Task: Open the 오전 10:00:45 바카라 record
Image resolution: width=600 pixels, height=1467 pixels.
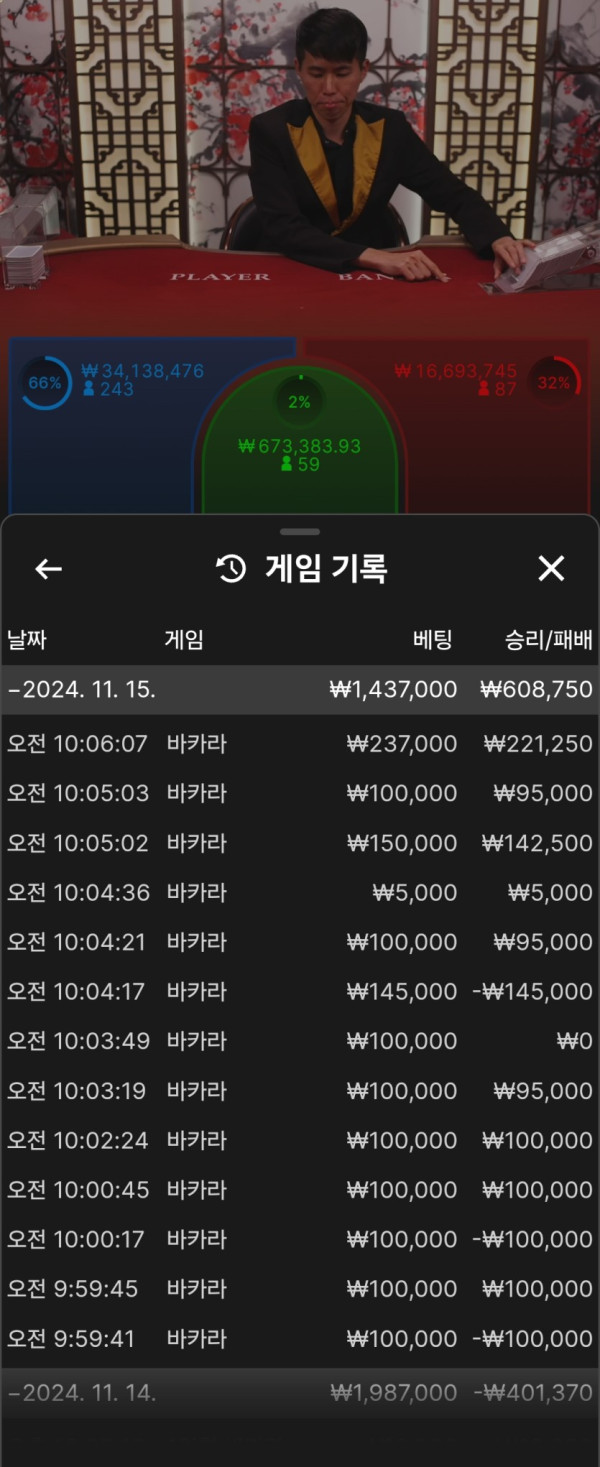Action: [x=300, y=1190]
